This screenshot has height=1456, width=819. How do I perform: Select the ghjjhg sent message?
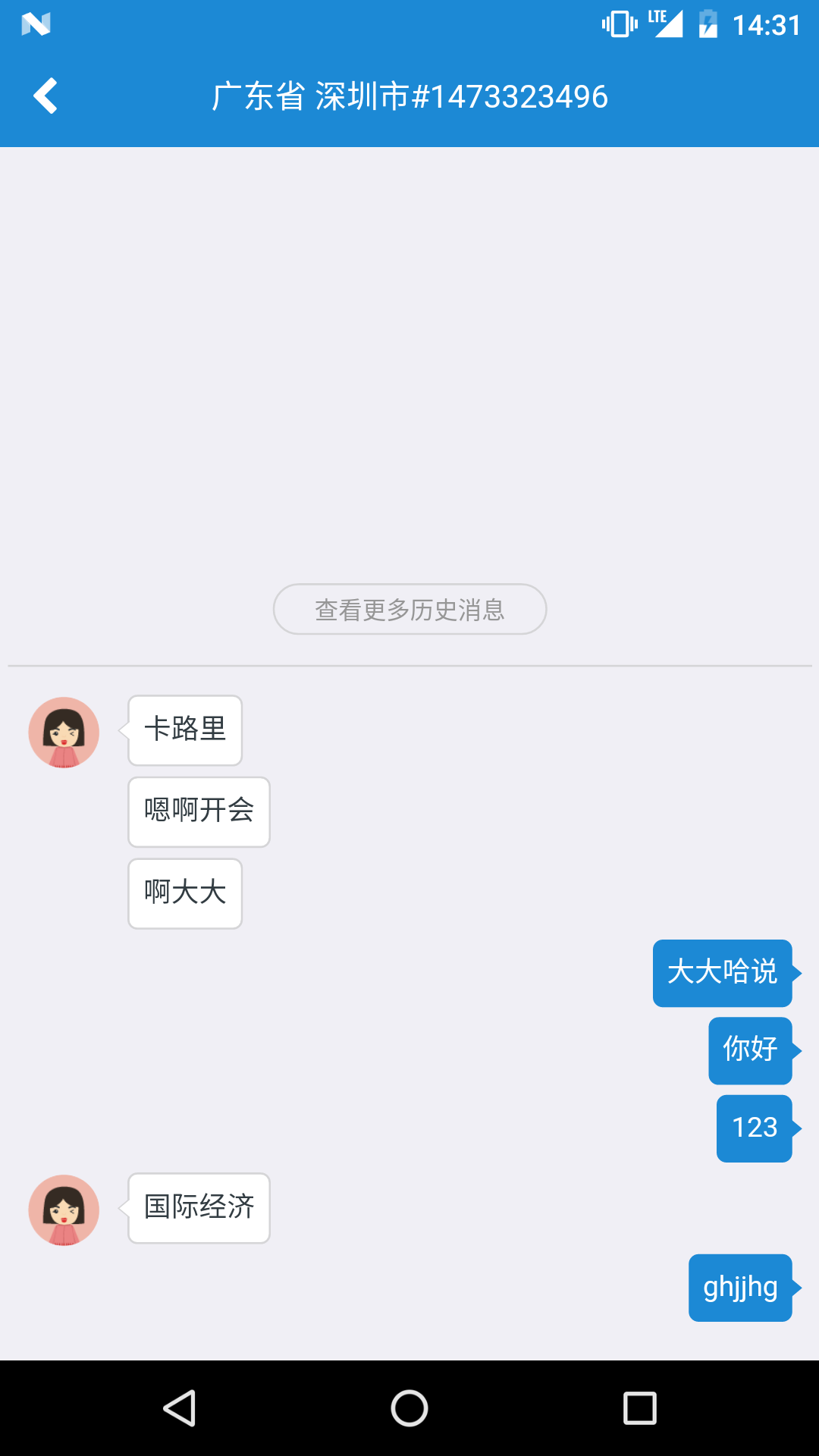pos(739,1287)
